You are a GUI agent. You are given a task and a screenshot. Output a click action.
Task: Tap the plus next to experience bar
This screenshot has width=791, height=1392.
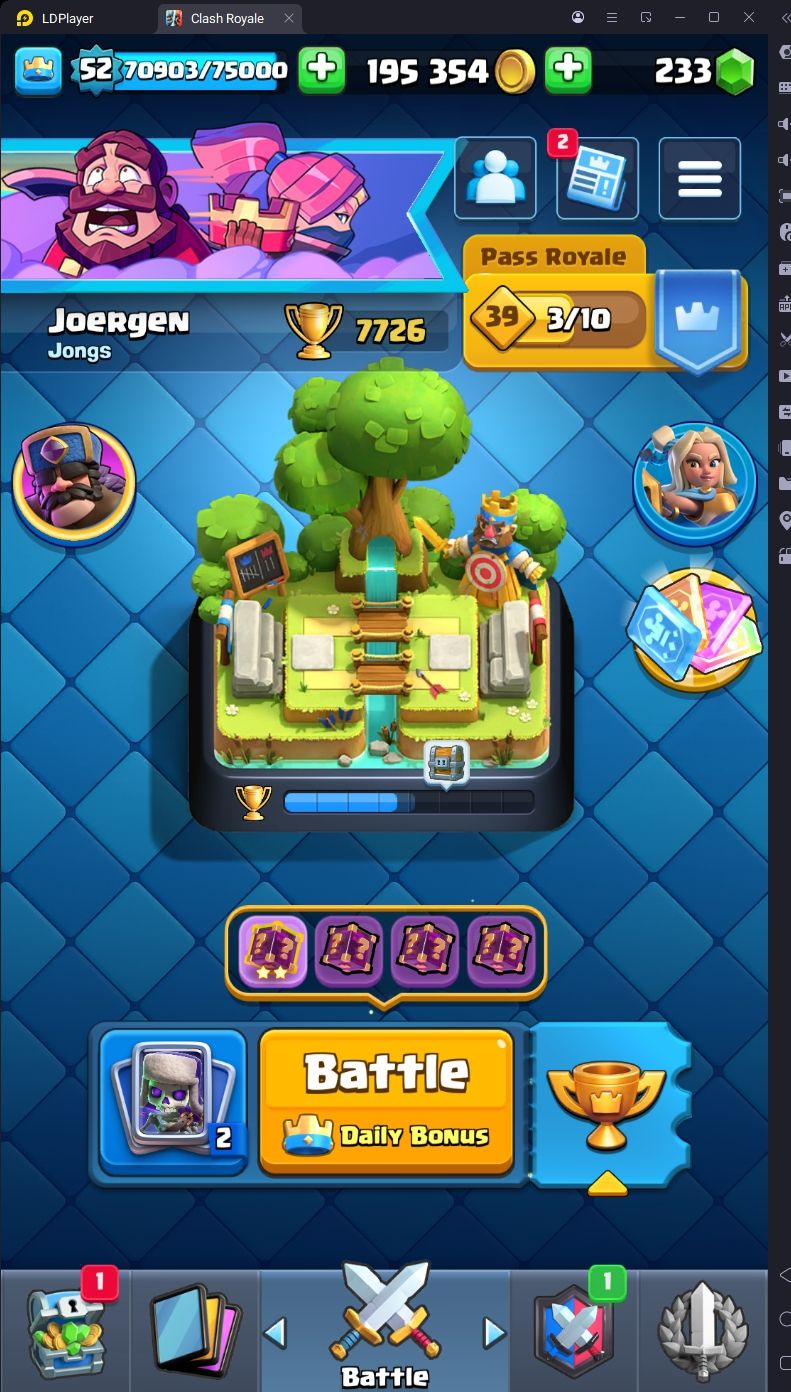(322, 70)
